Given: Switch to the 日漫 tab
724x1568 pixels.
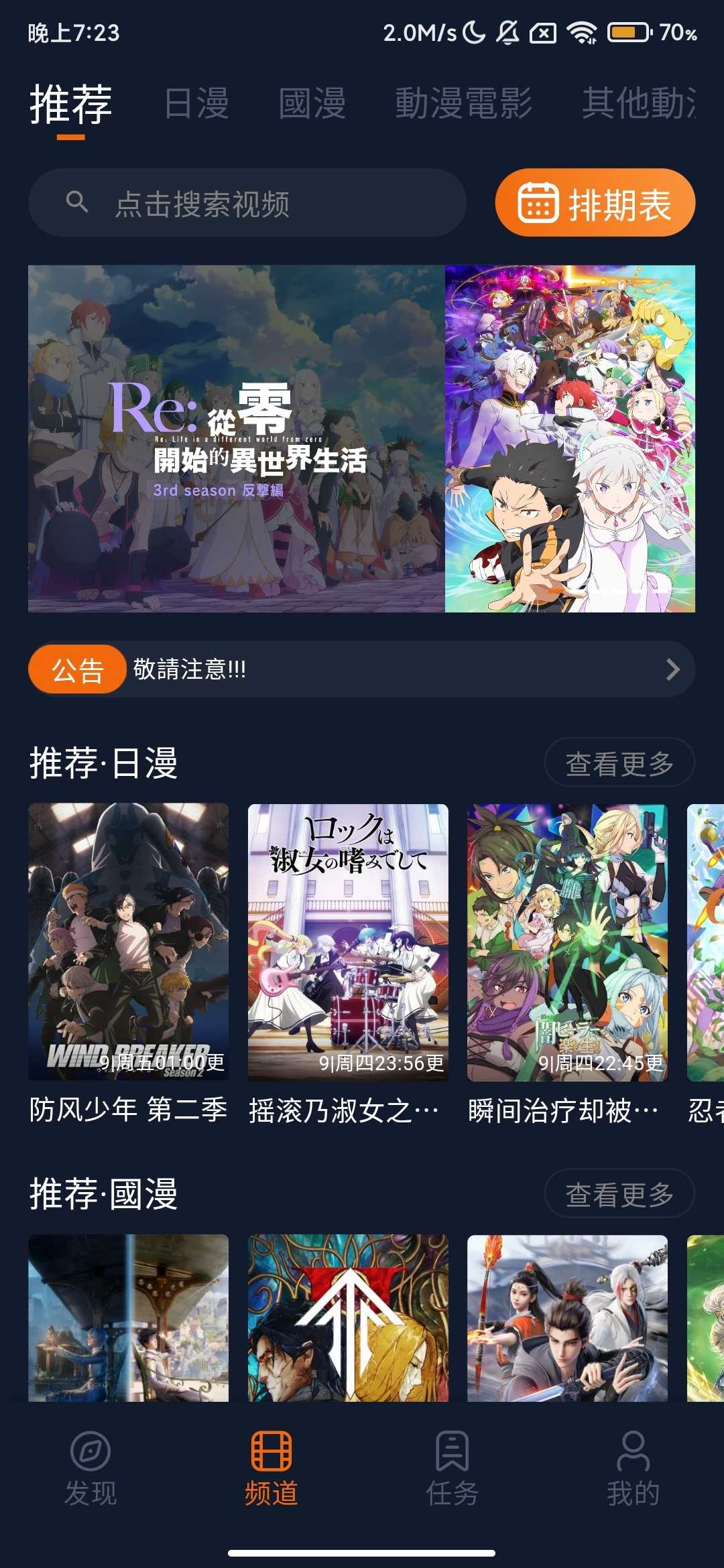Looking at the screenshot, I should click(196, 104).
